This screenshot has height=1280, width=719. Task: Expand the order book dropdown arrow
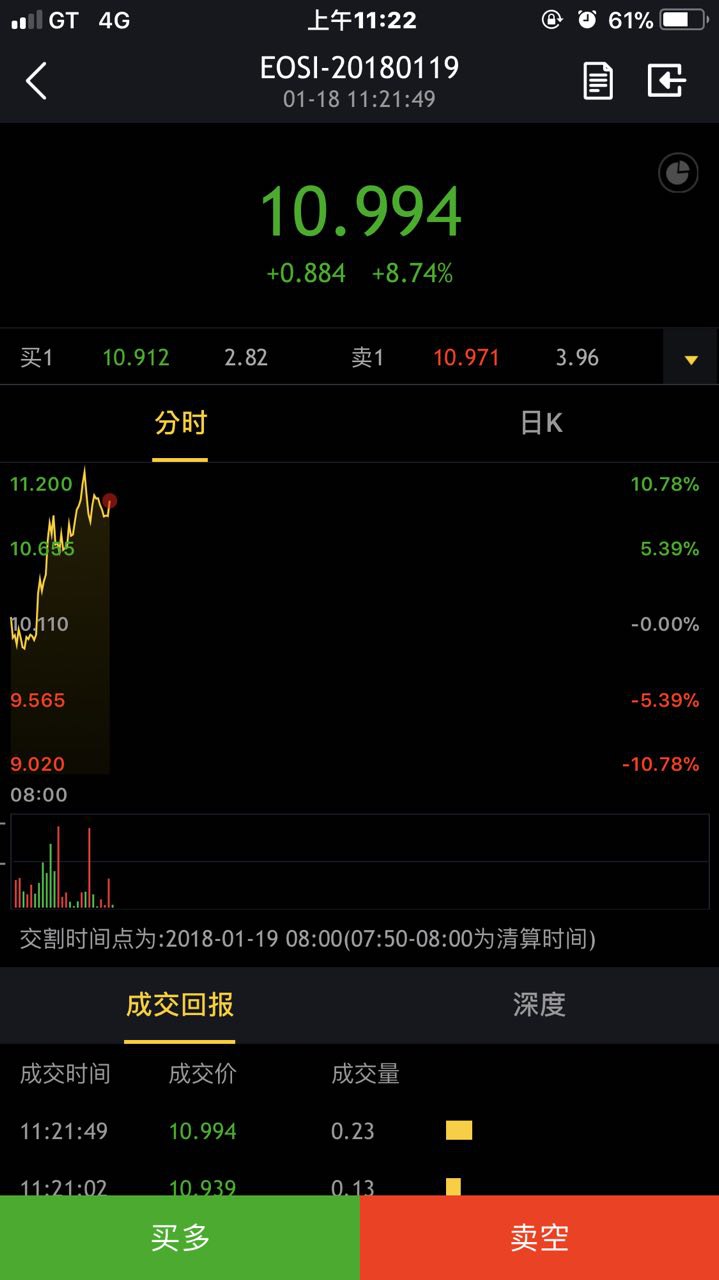coord(690,359)
